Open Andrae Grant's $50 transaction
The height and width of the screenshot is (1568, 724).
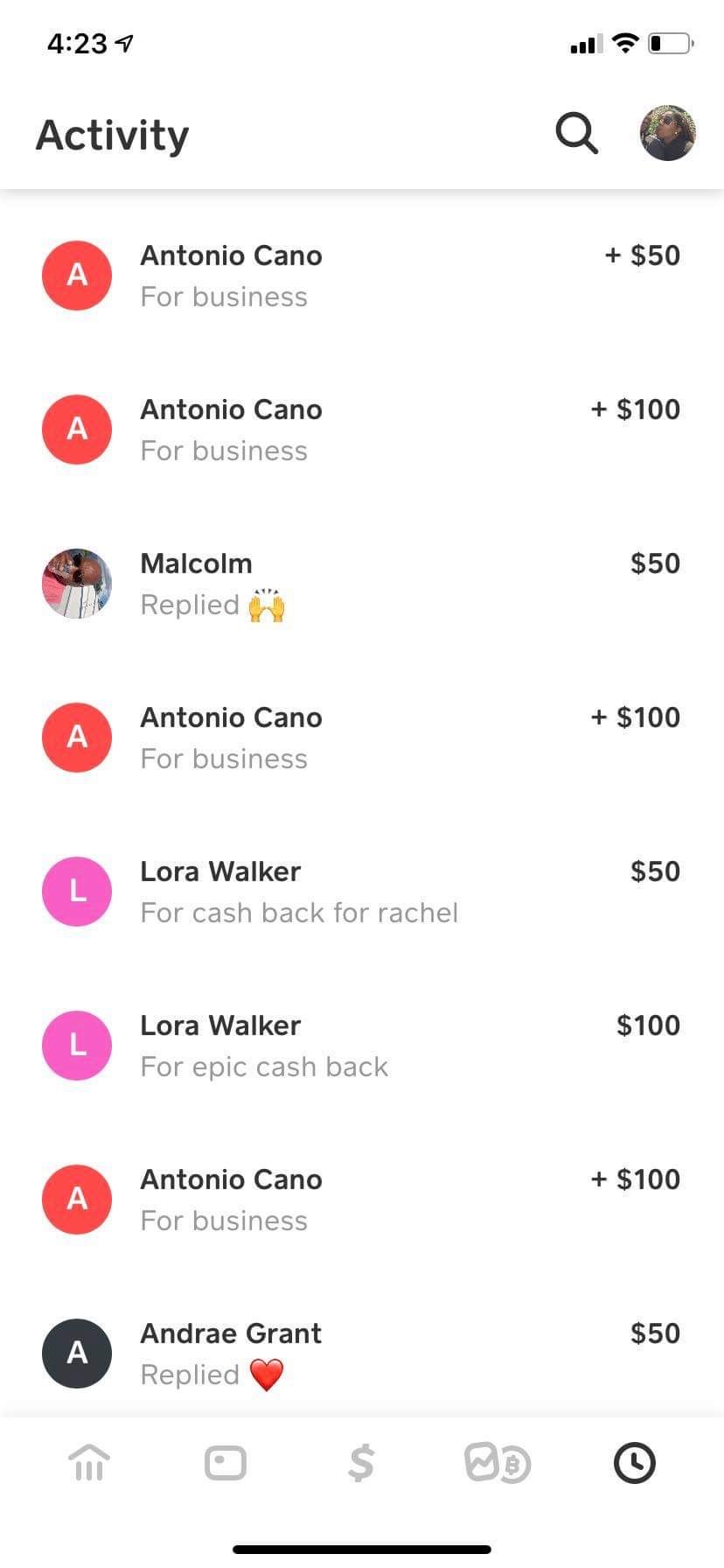(362, 1354)
